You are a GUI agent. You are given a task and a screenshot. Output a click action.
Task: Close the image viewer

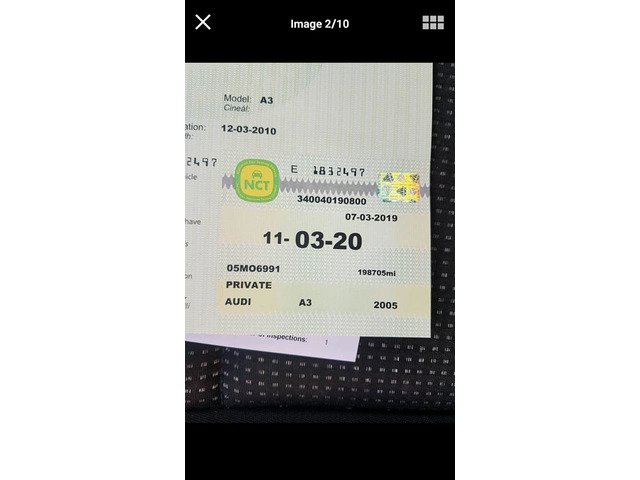[203, 22]
